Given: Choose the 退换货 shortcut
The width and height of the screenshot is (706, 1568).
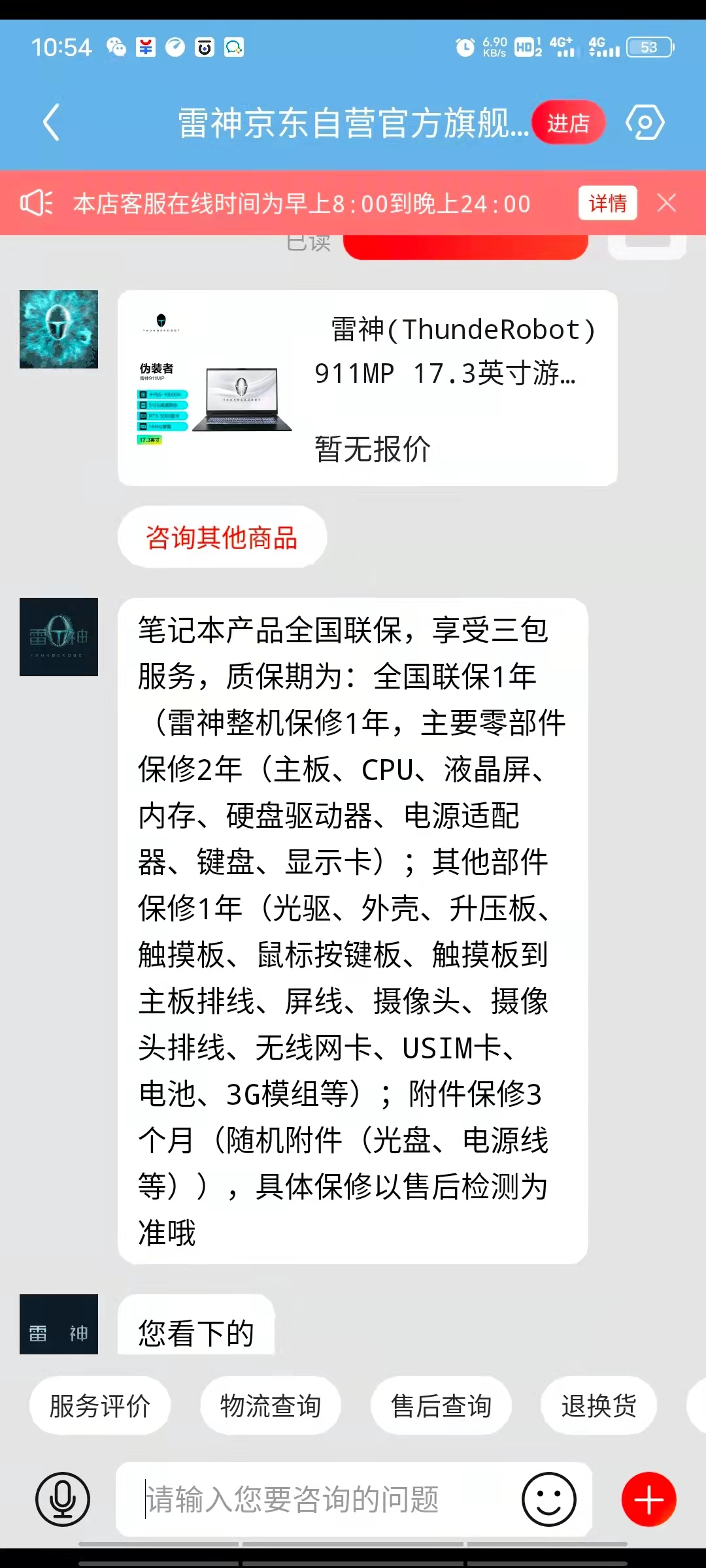Looking at the screenshot, I should [x=599, y=1406].
